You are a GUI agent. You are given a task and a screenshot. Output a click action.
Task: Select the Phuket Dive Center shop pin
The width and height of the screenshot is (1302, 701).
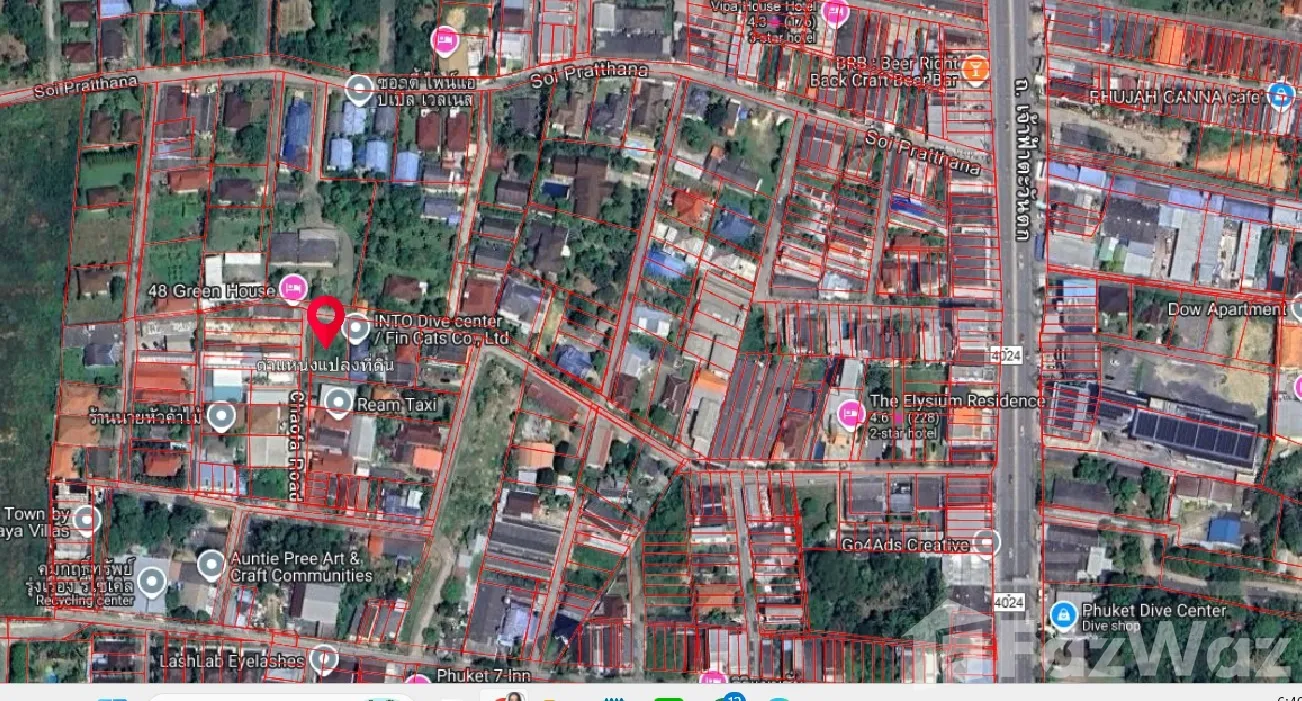[x=1064, y=611]
